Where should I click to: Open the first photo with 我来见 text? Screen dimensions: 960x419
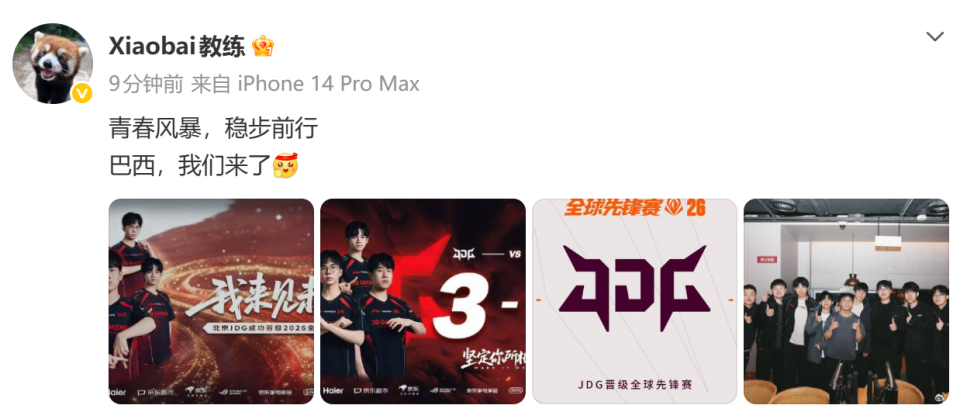(x=211, y=301)
